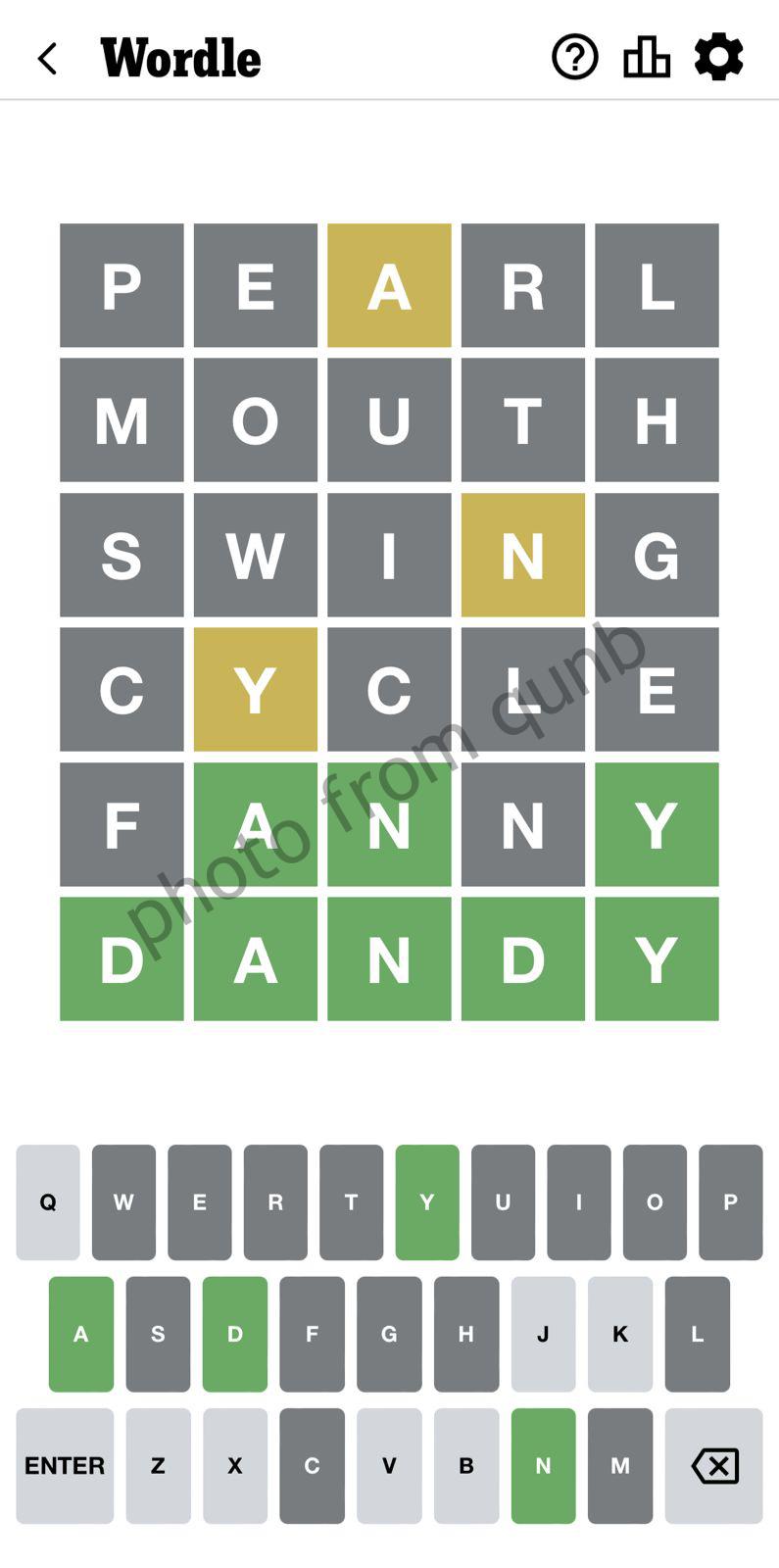The image size is (779, 1568).
Task: View the statistics bar chart
Action: 647,58
